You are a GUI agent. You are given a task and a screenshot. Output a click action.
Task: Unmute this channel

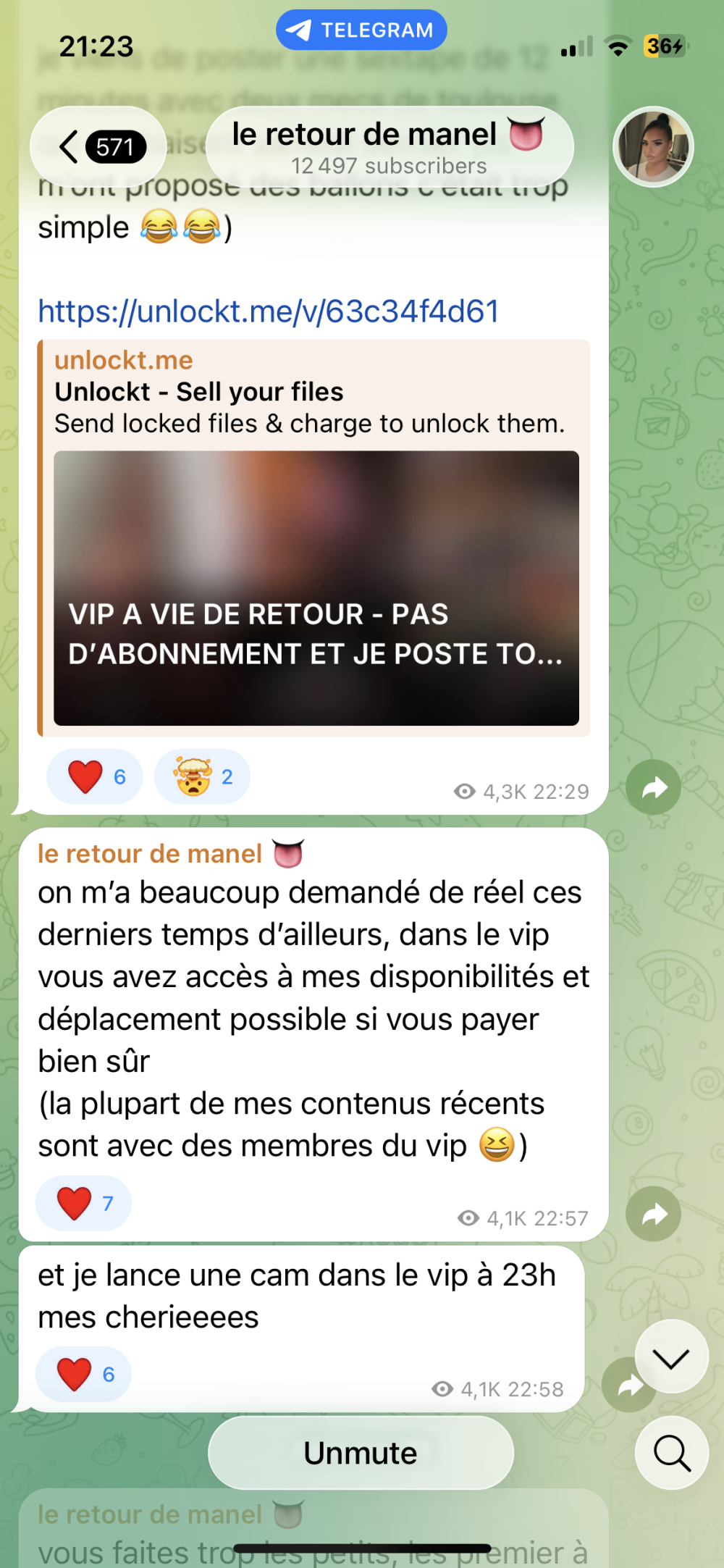pos(361,1453)
